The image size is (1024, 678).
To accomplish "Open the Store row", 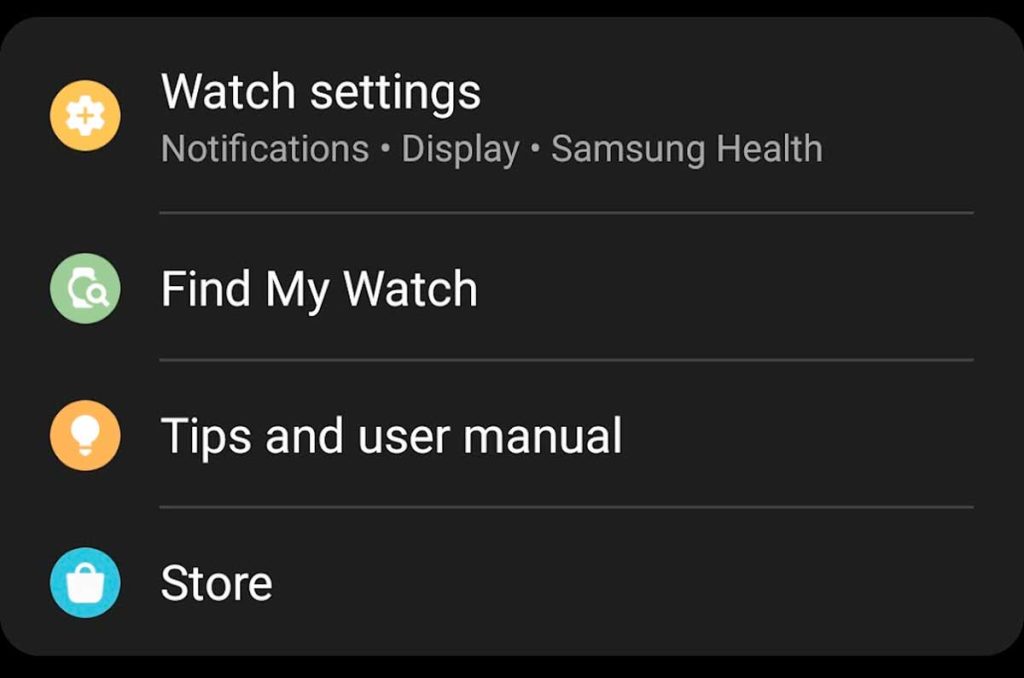I will pos(216,584).
